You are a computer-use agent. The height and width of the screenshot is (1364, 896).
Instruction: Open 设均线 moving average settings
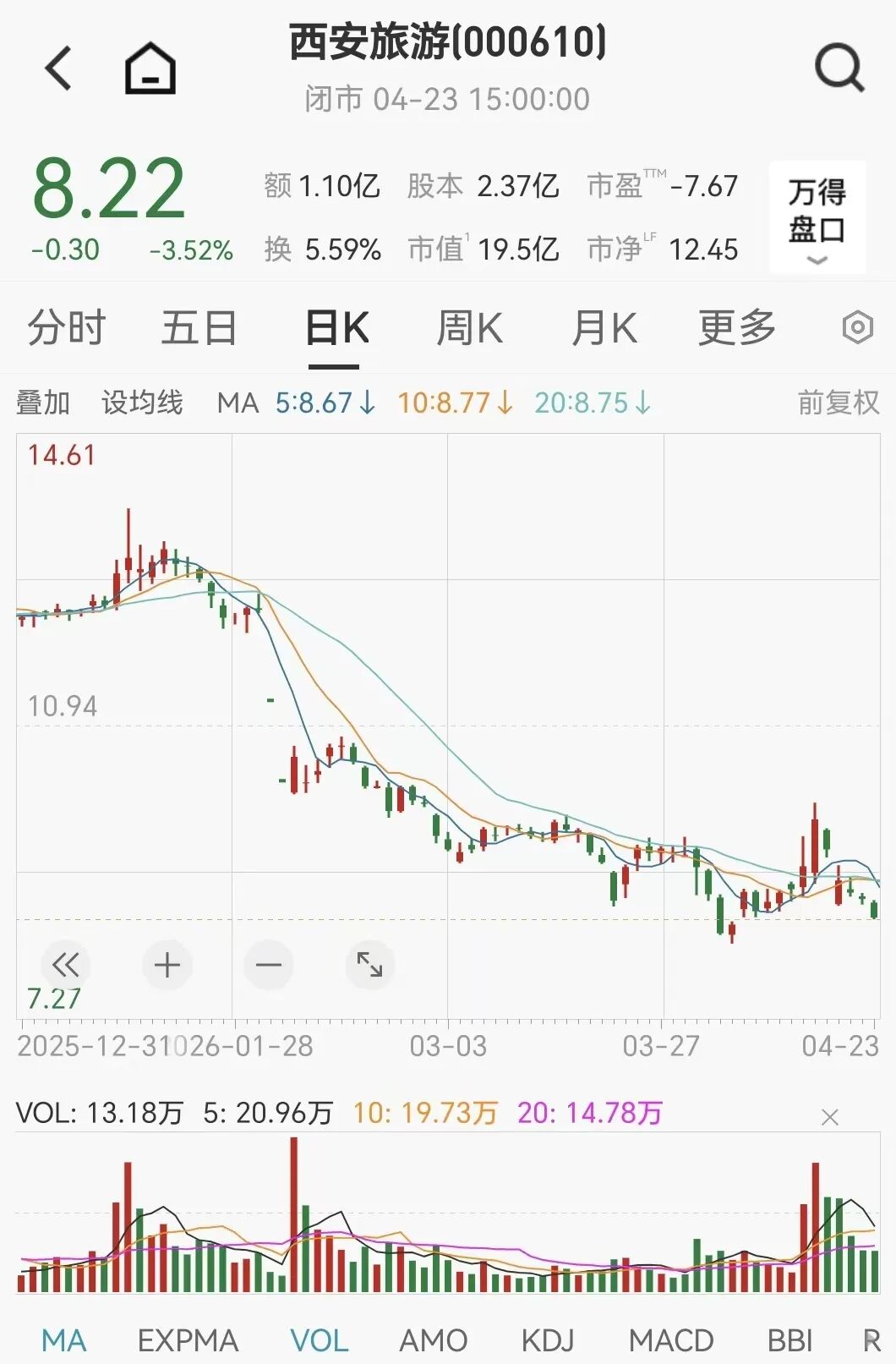pyautogui.click(x=142, y=403)
